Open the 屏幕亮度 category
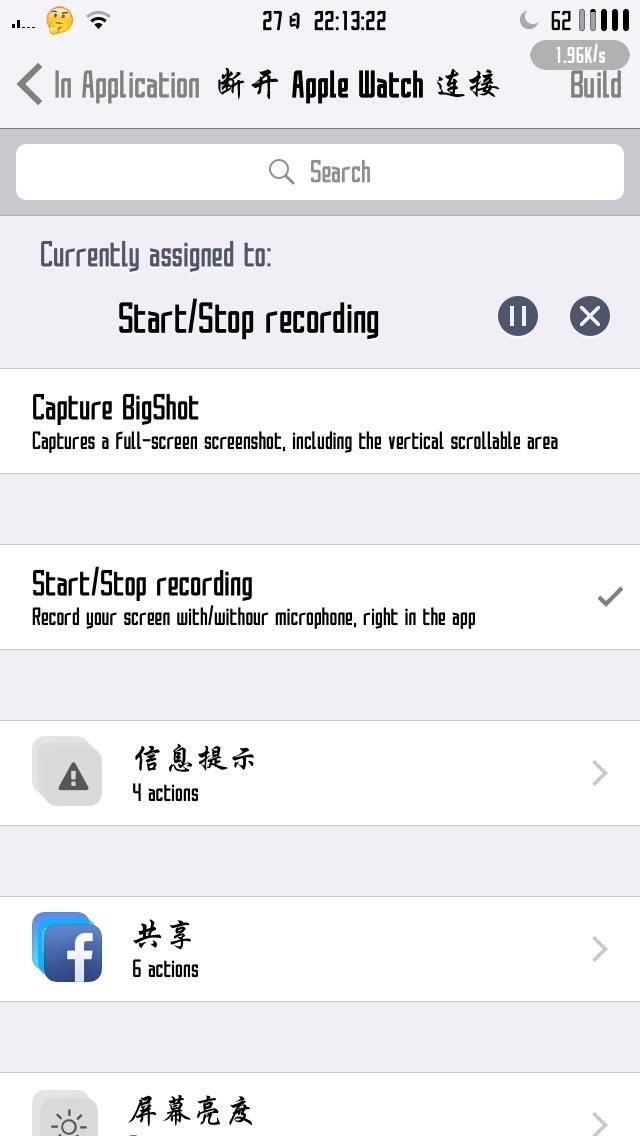 (320, 1106)
